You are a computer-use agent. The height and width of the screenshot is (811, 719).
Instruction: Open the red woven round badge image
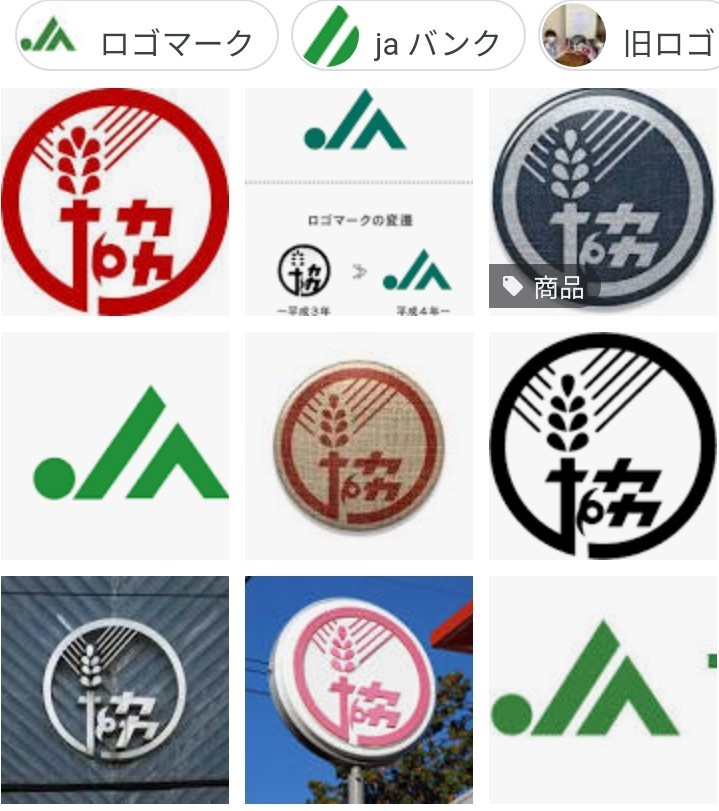pos(359,446)
